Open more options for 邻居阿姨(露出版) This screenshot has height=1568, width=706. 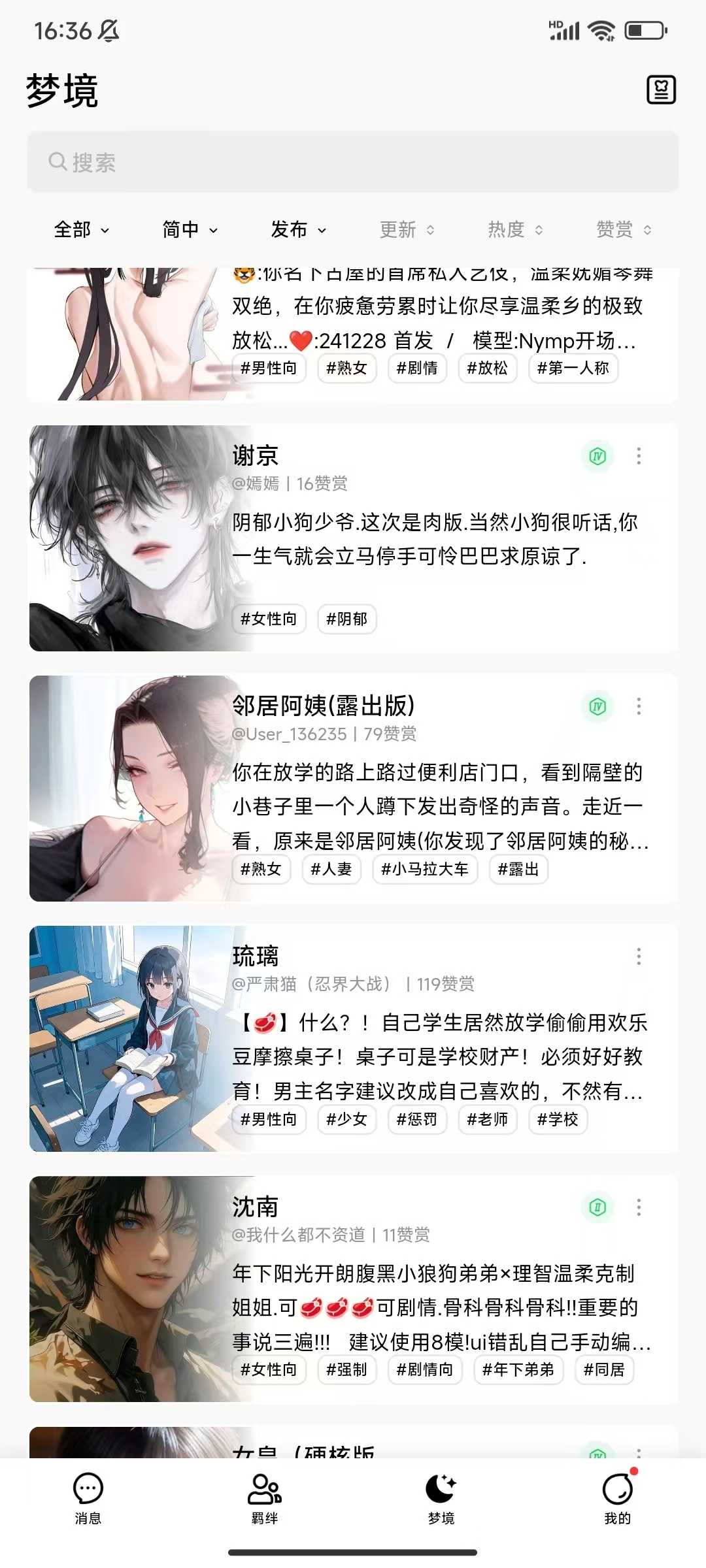tap(639, 706)
